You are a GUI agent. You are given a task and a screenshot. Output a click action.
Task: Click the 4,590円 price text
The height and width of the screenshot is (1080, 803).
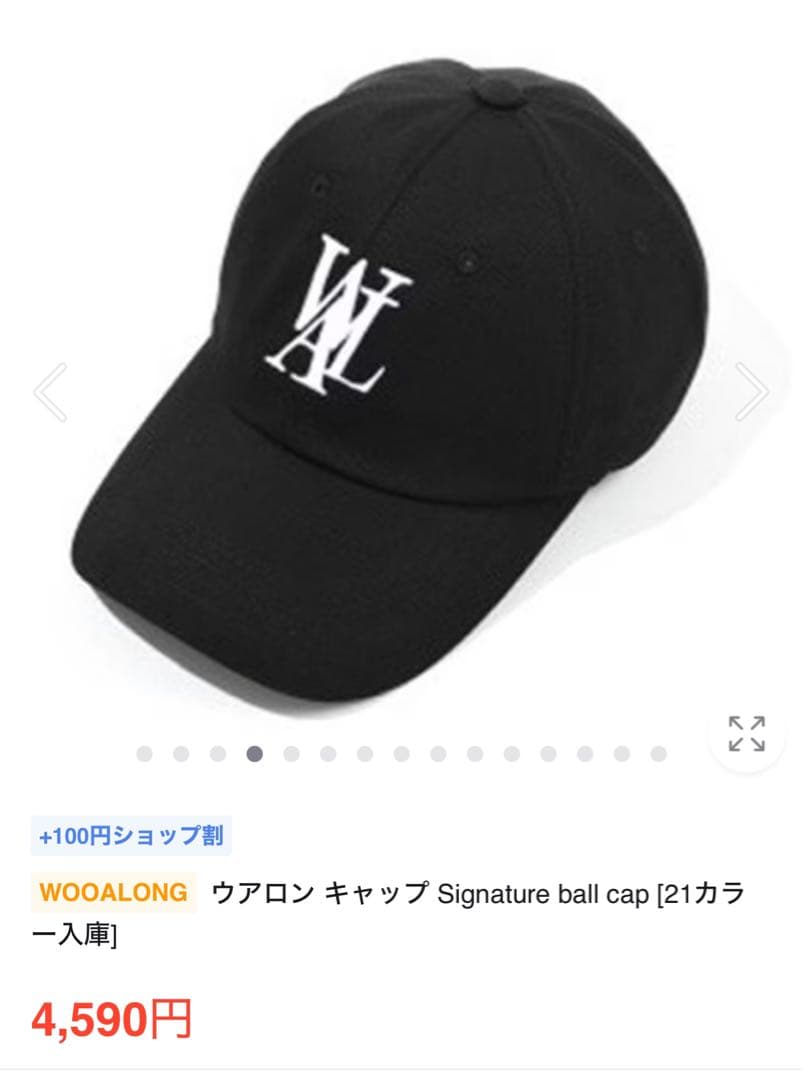tap(111, 1022)
